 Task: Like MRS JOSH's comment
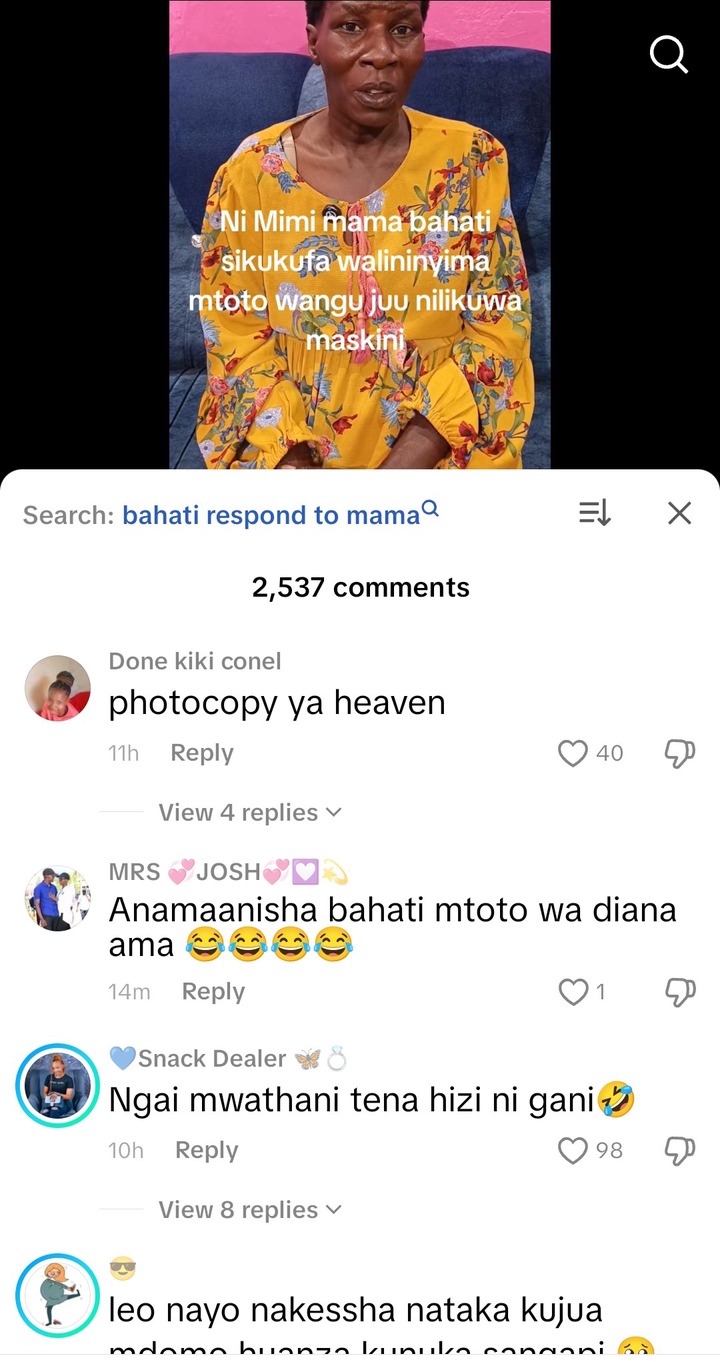pos(573,992)
